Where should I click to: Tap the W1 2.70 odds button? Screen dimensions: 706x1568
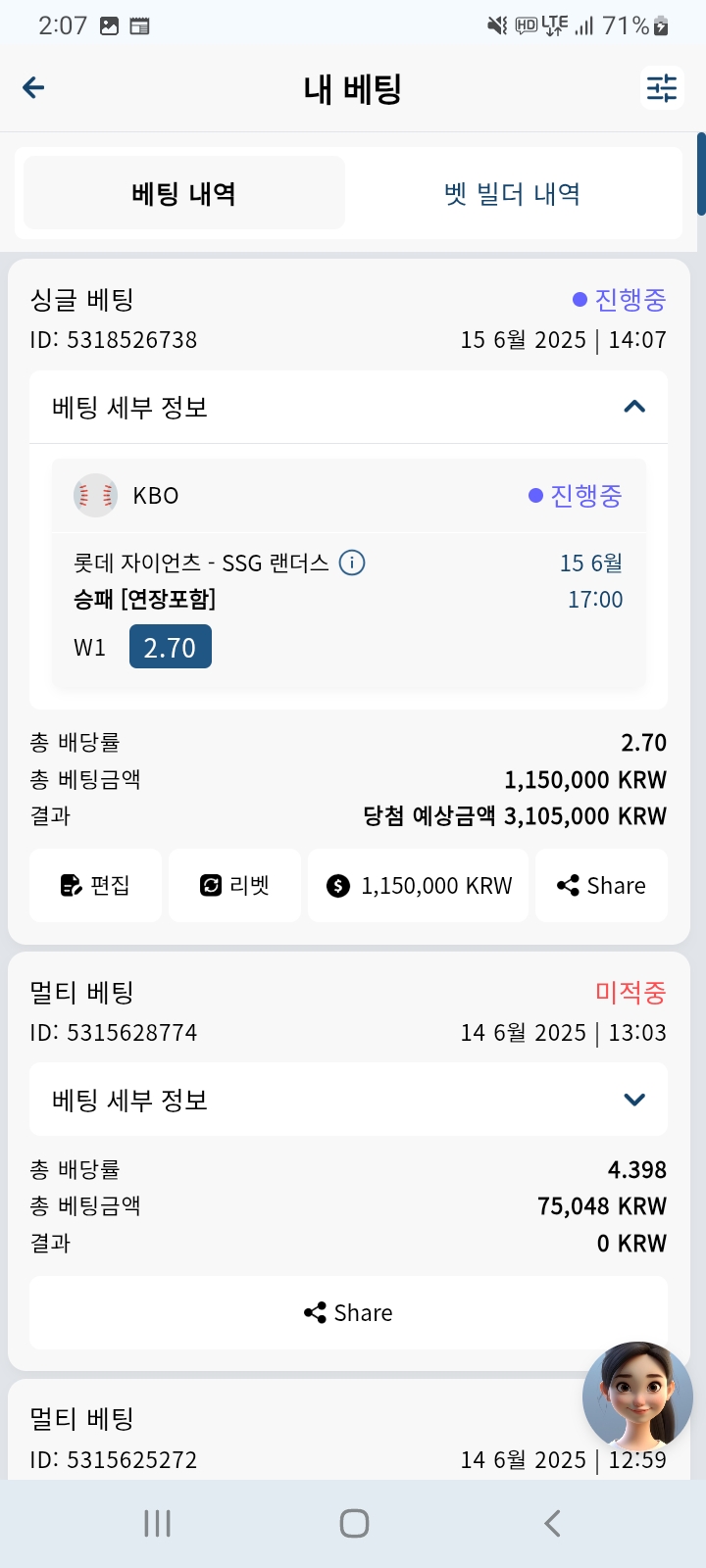tap(171, 647)
